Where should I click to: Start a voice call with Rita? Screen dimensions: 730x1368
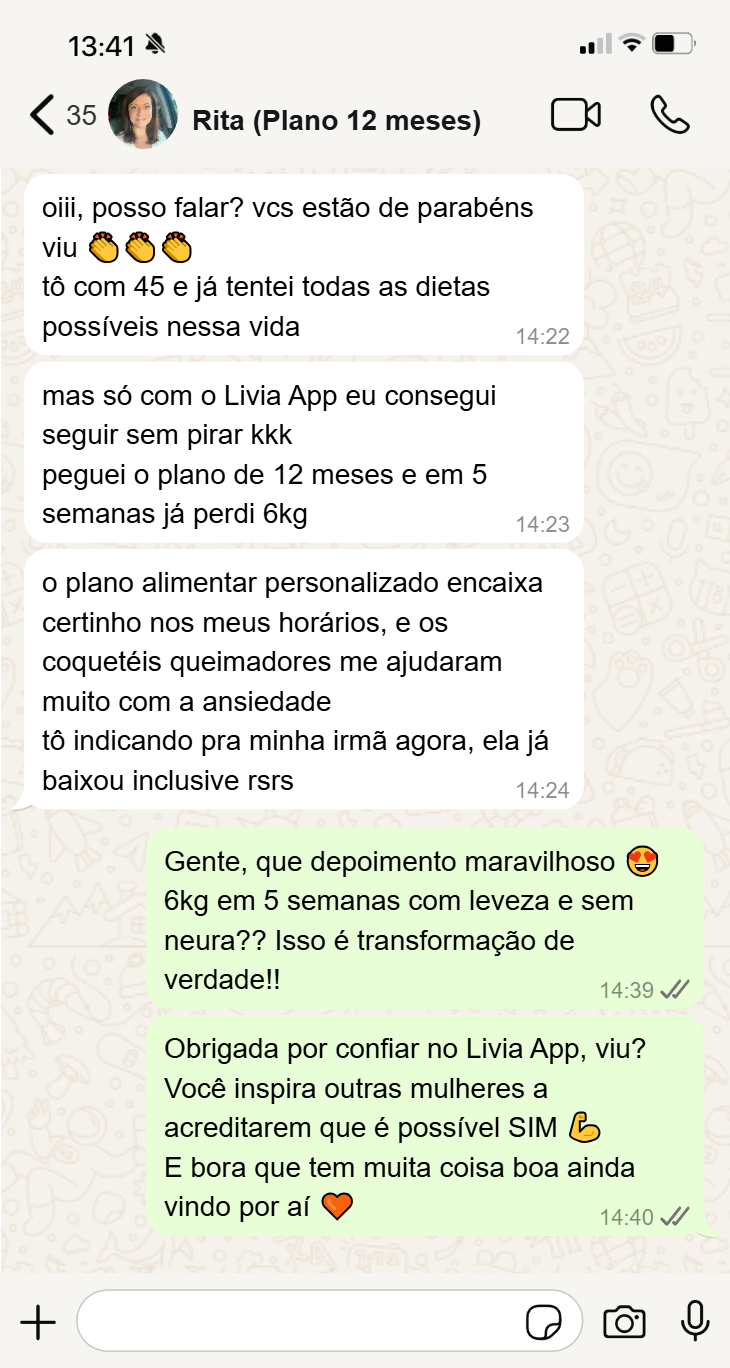(x=668, y=116)
